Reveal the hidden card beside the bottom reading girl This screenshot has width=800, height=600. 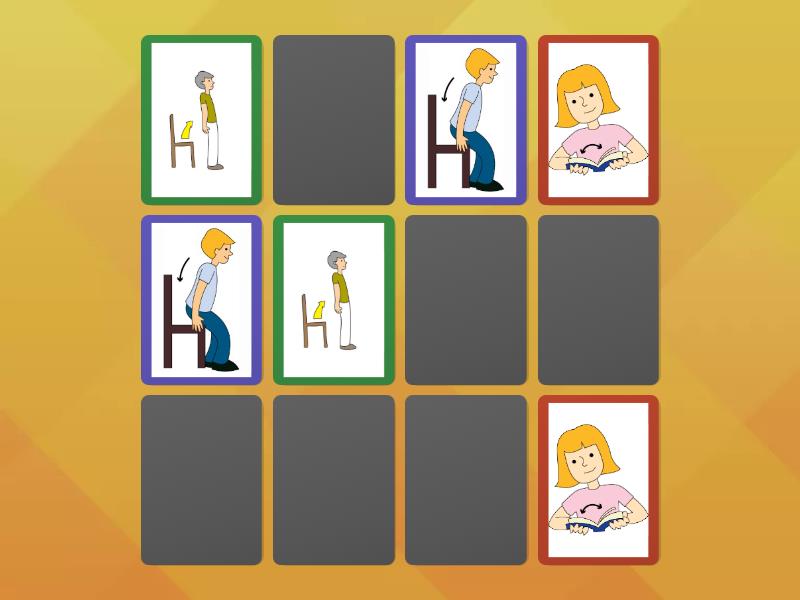click(x=466, y=480)
